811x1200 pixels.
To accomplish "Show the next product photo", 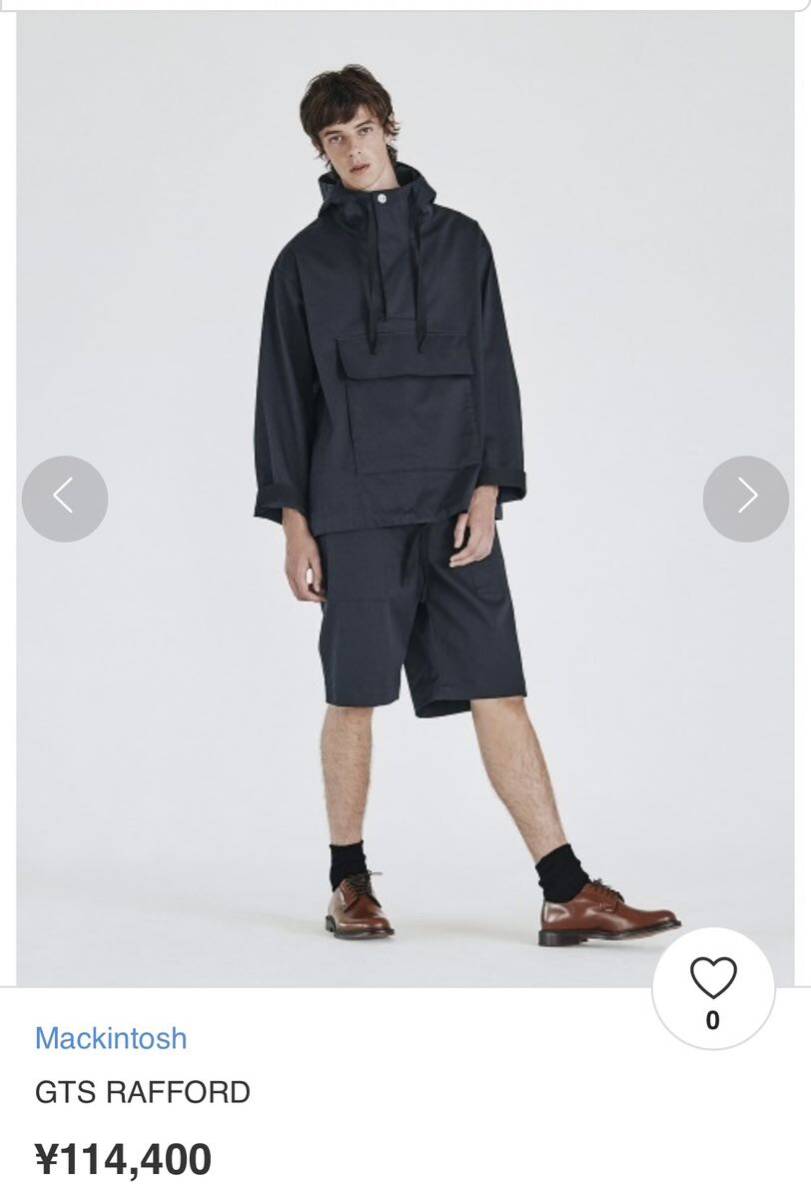I will (746, 498).
